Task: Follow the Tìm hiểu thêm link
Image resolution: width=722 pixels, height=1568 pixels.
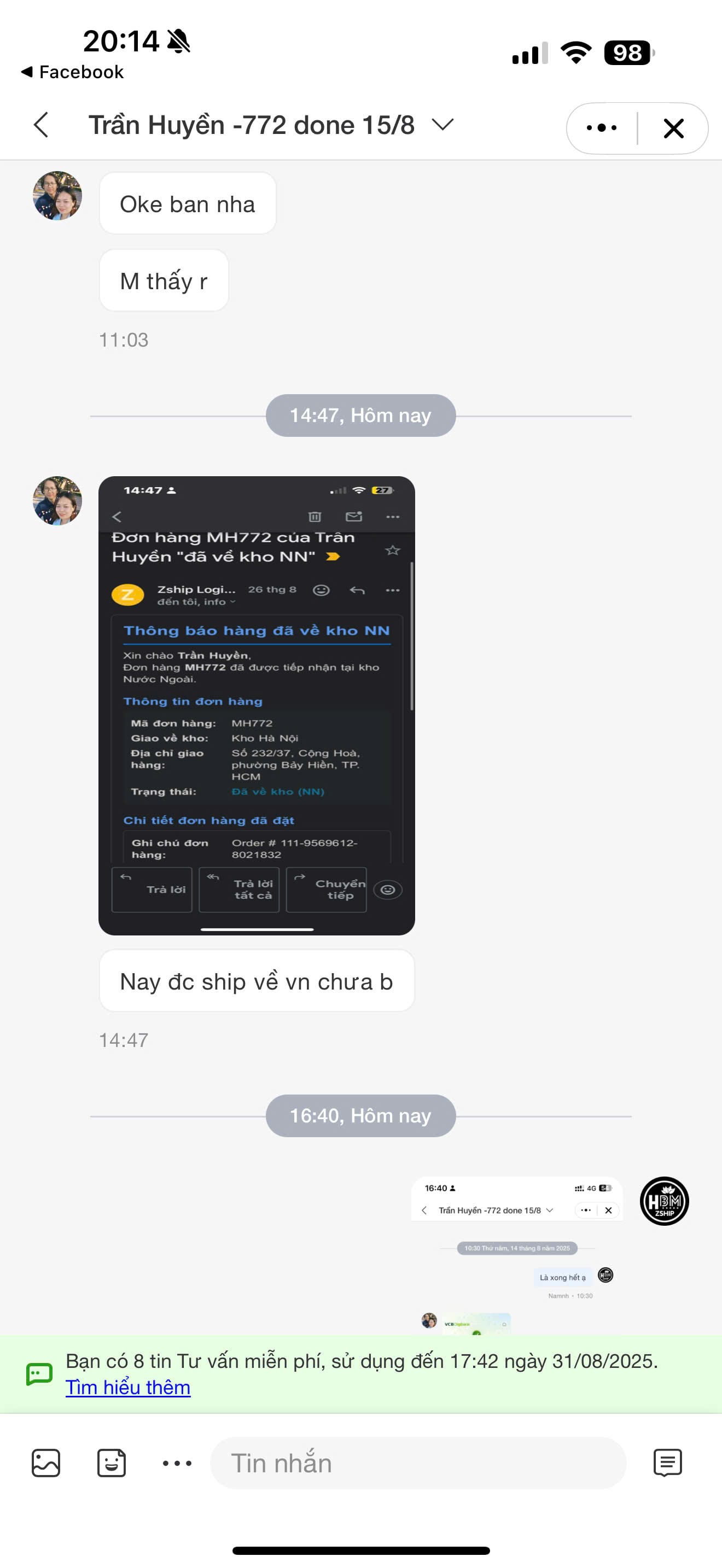Action: coord(128,1387)
